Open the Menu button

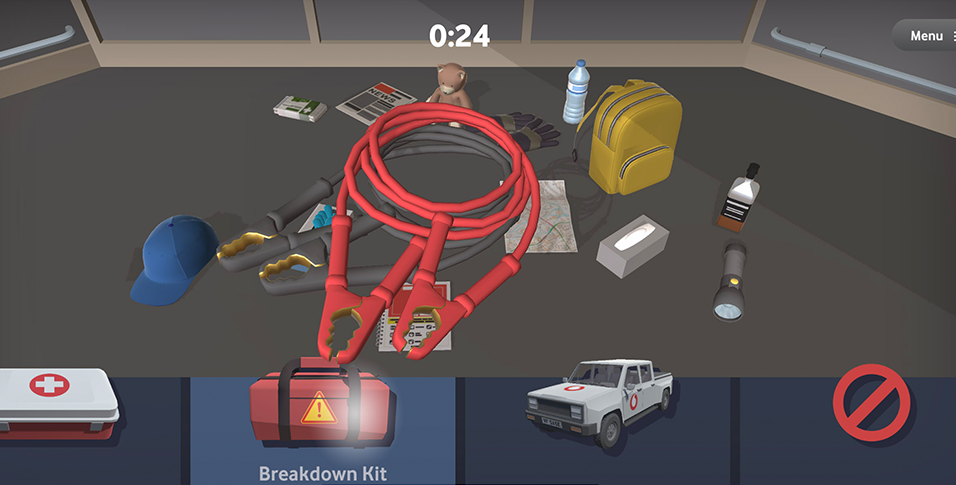coord(928,36)
